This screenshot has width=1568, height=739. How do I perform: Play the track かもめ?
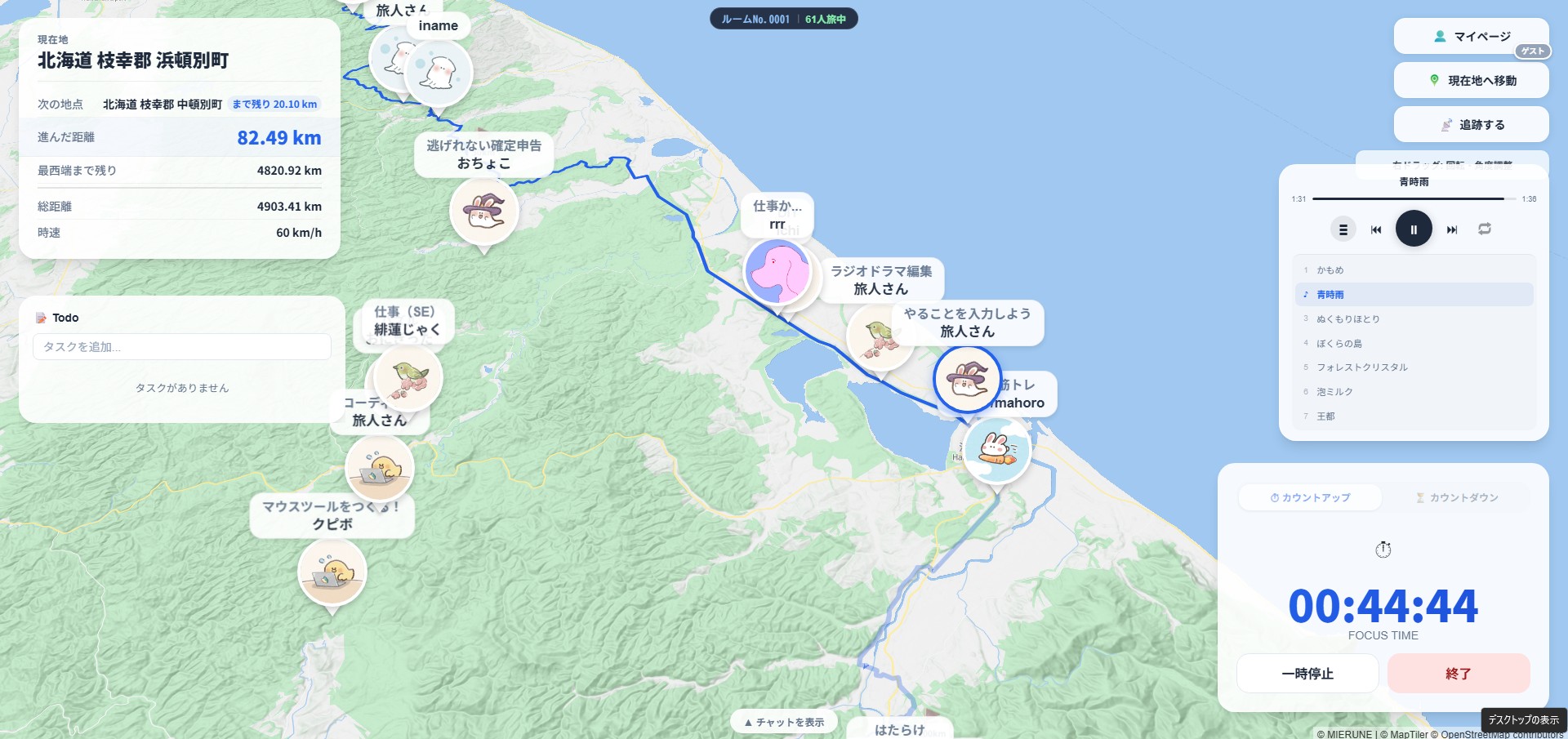1330,270
